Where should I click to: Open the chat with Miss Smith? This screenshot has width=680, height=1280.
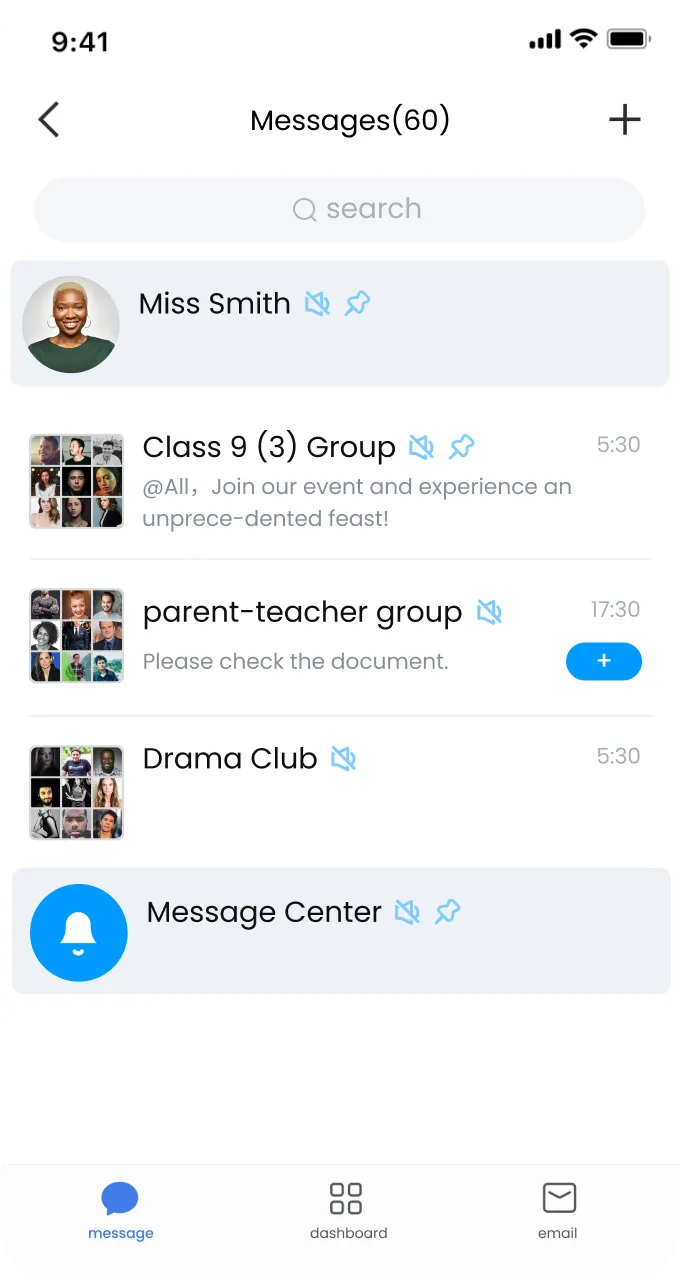340,324
